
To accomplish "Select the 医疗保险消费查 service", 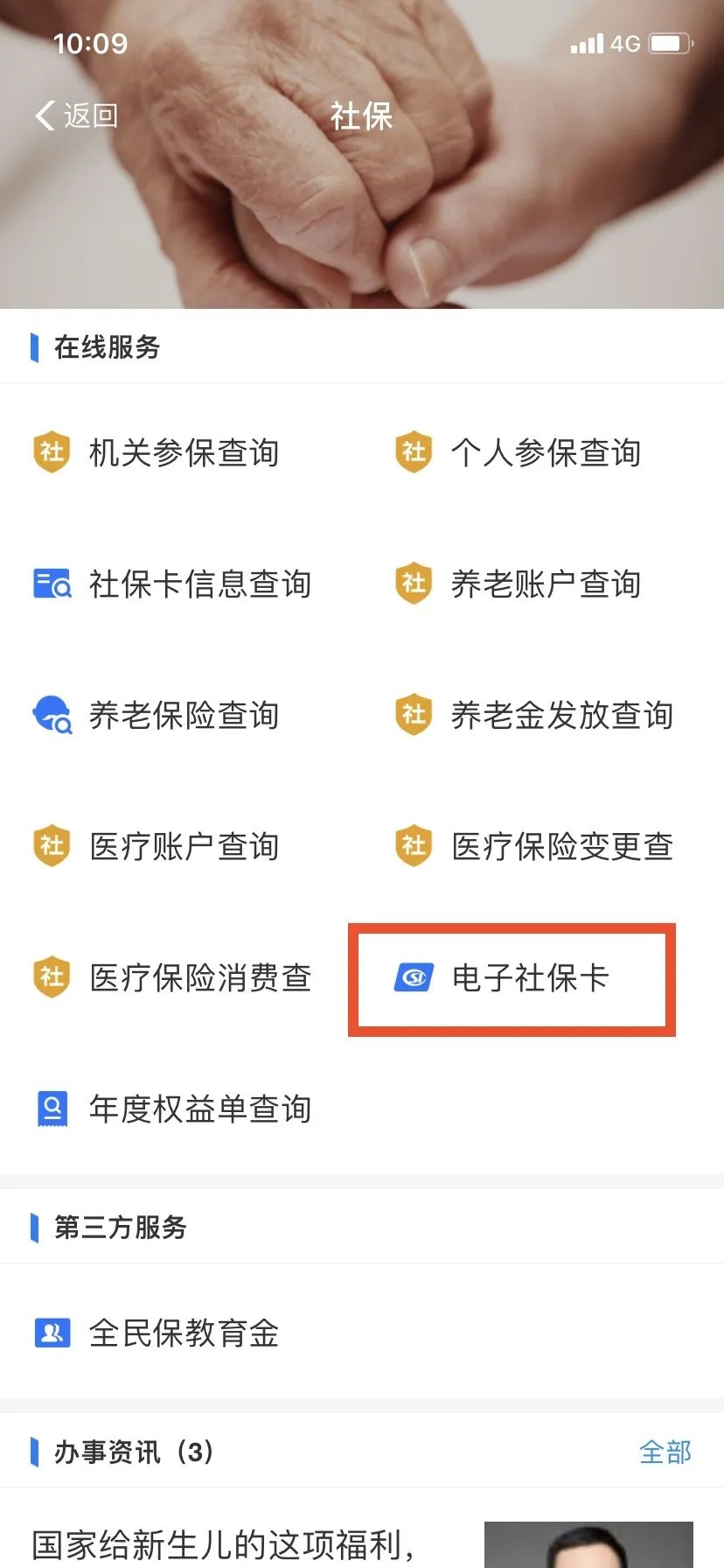I will 173,977.
